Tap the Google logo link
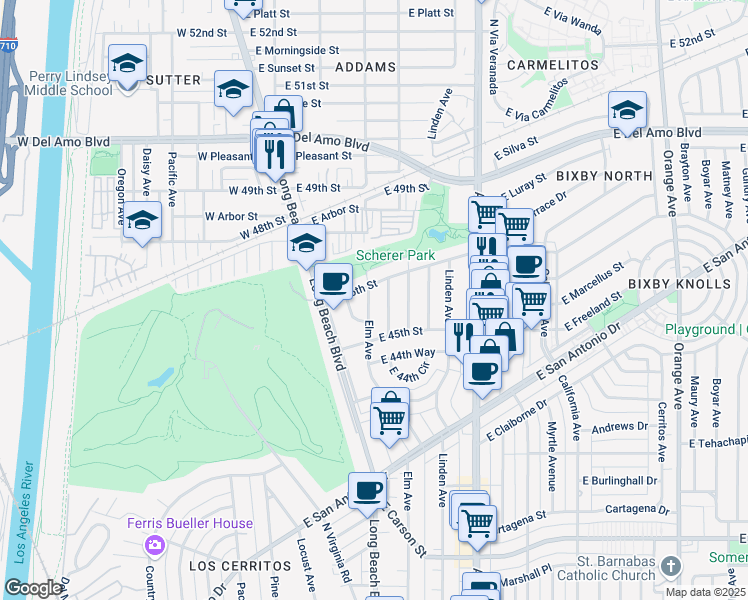Screen dimensions: 748x600 pos(33,588)
